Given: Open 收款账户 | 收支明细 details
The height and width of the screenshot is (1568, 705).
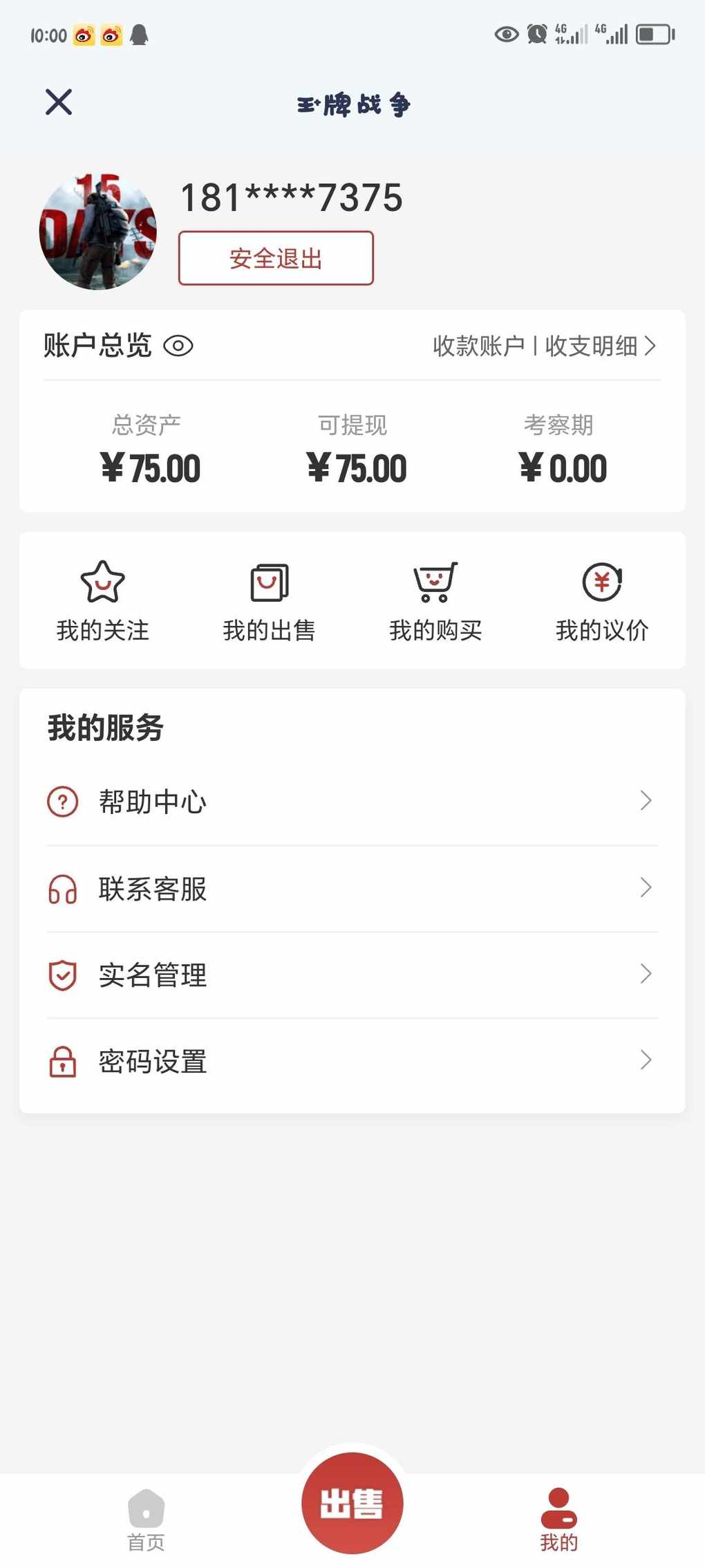Looking at the screenshot, I should pyautogui.click(x=544, y=346).
